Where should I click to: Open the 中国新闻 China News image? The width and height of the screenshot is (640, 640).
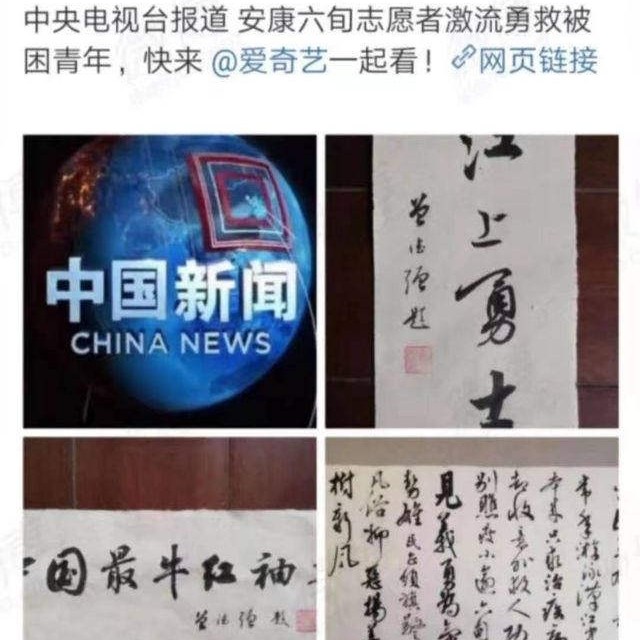(169, 281)
